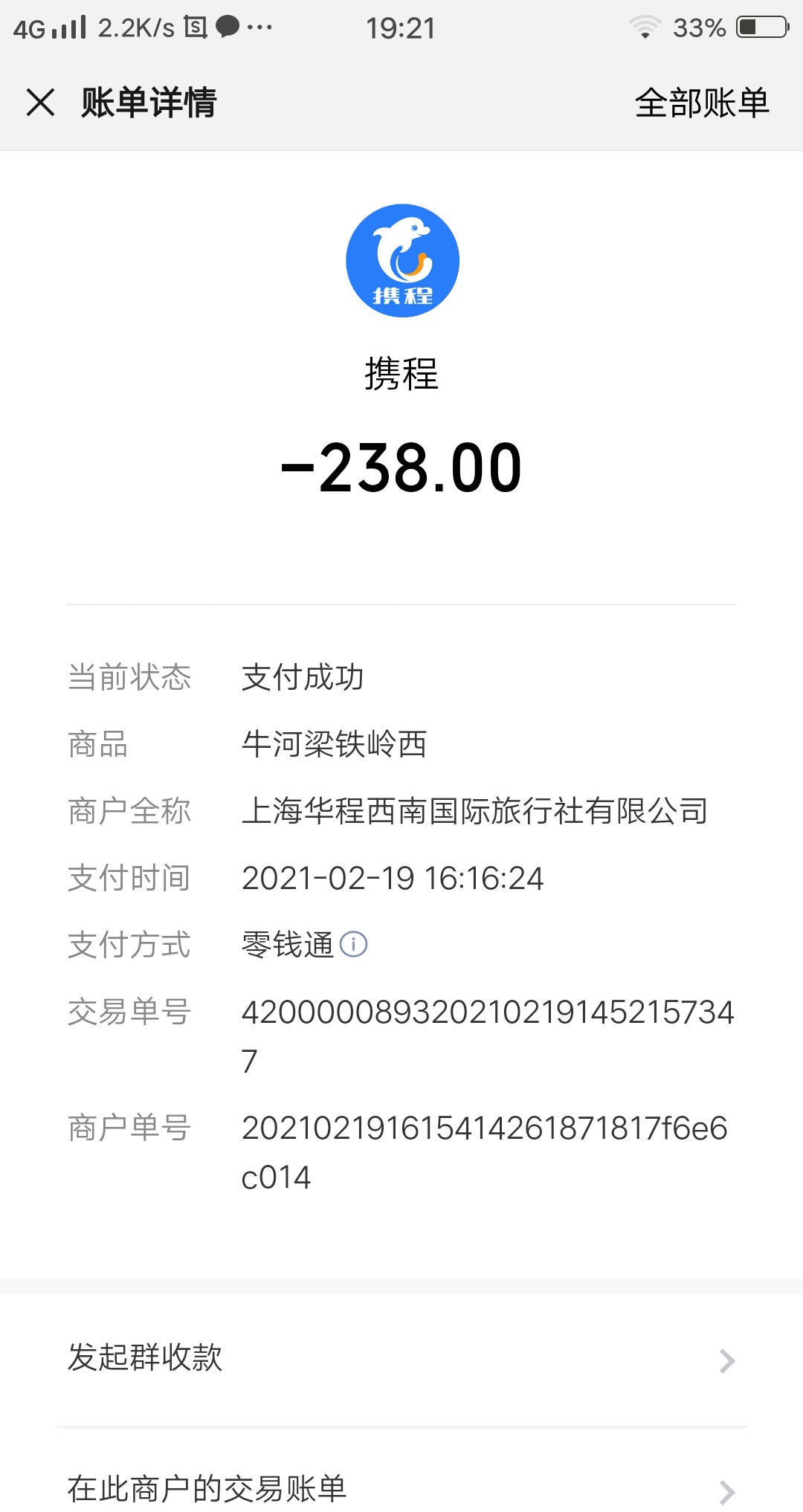Viewport: 803px width, 1512px height.
Task: View 在此商户的交易账单
Action: [401, 1481]
